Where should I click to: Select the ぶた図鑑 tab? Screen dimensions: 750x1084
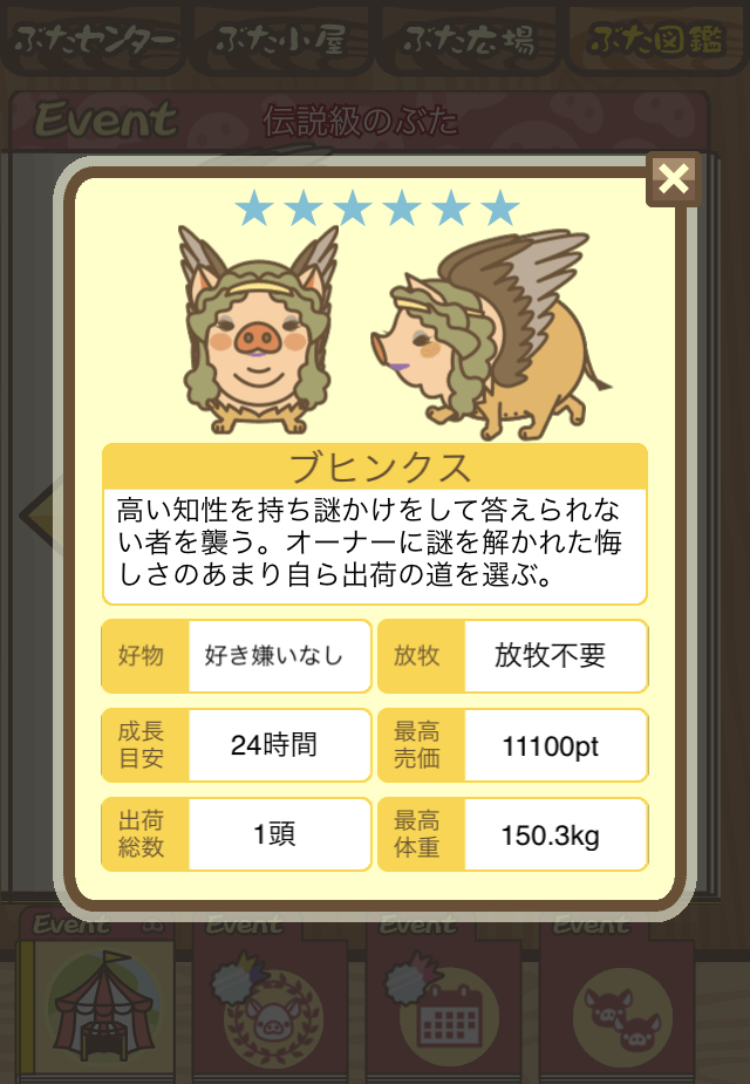click(657, 40)
